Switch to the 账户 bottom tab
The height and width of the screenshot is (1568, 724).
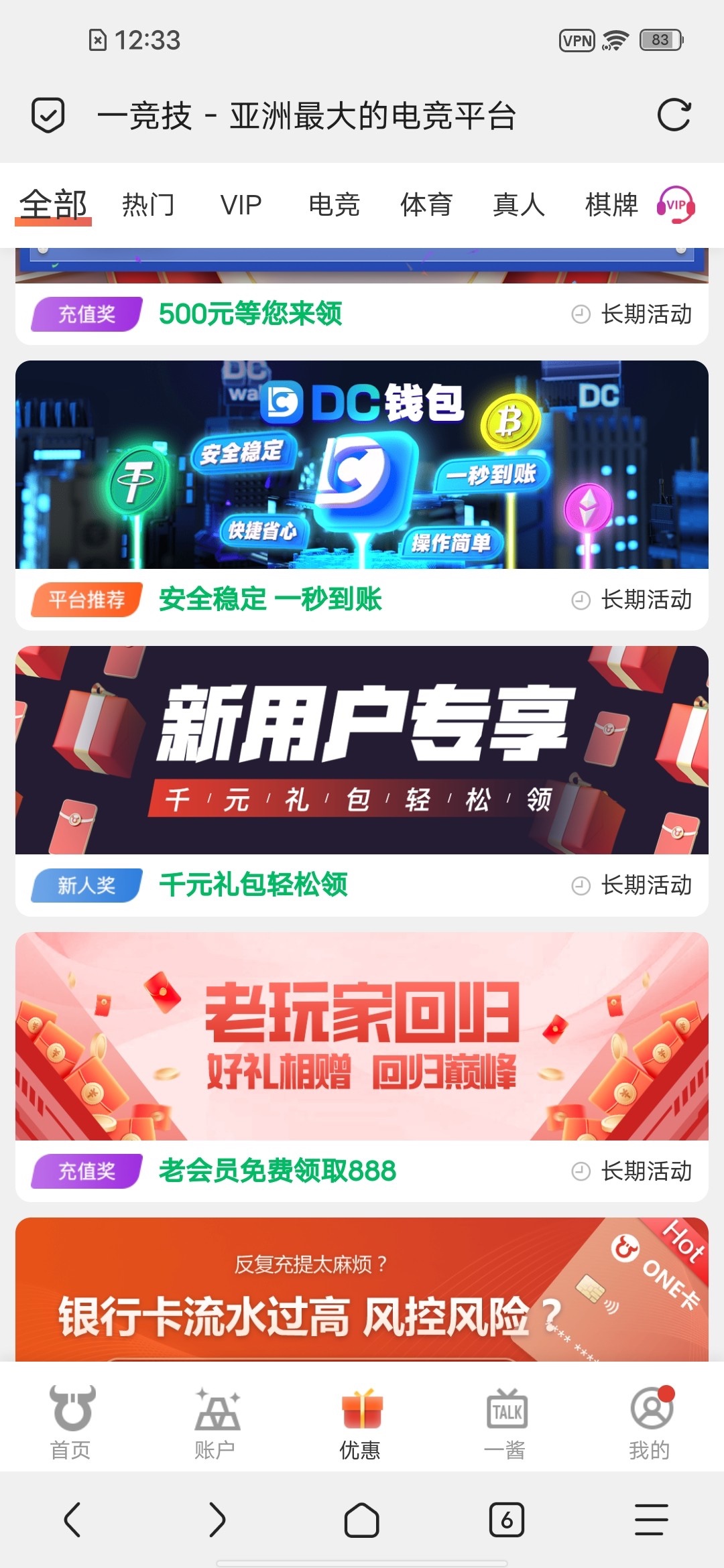point(215,1421)
